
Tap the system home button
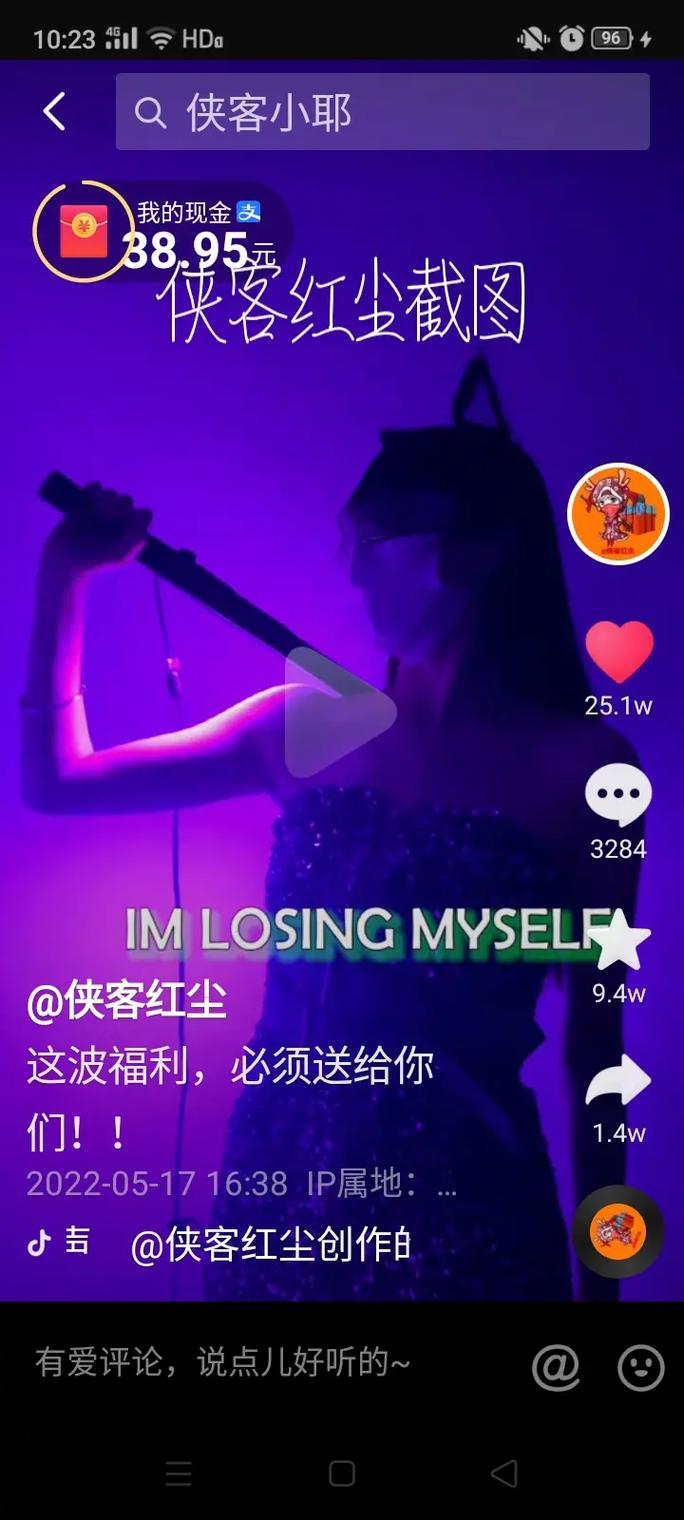pyautogui.click(x=342, y=1473)
